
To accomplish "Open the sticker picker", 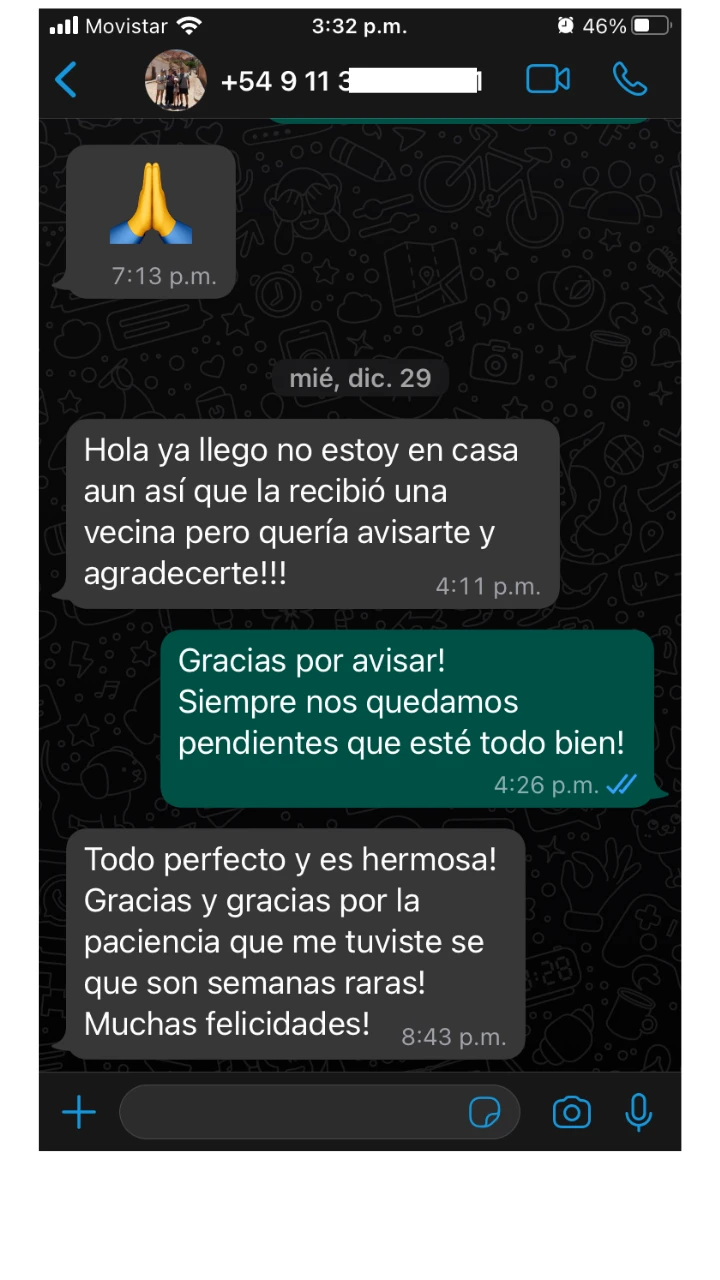I will (x=485, y=1112).
